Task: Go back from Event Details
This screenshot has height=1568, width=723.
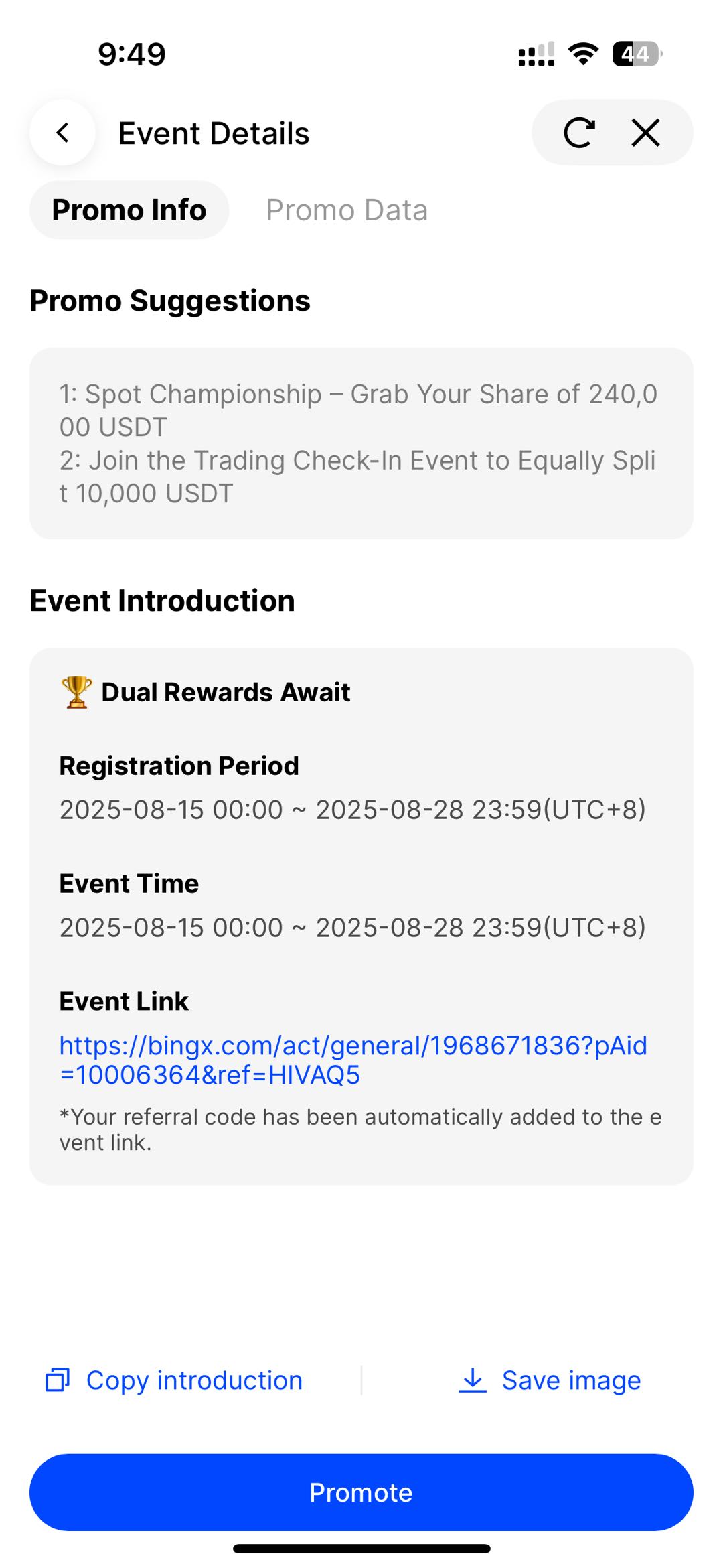Action: tap(62, 133)
